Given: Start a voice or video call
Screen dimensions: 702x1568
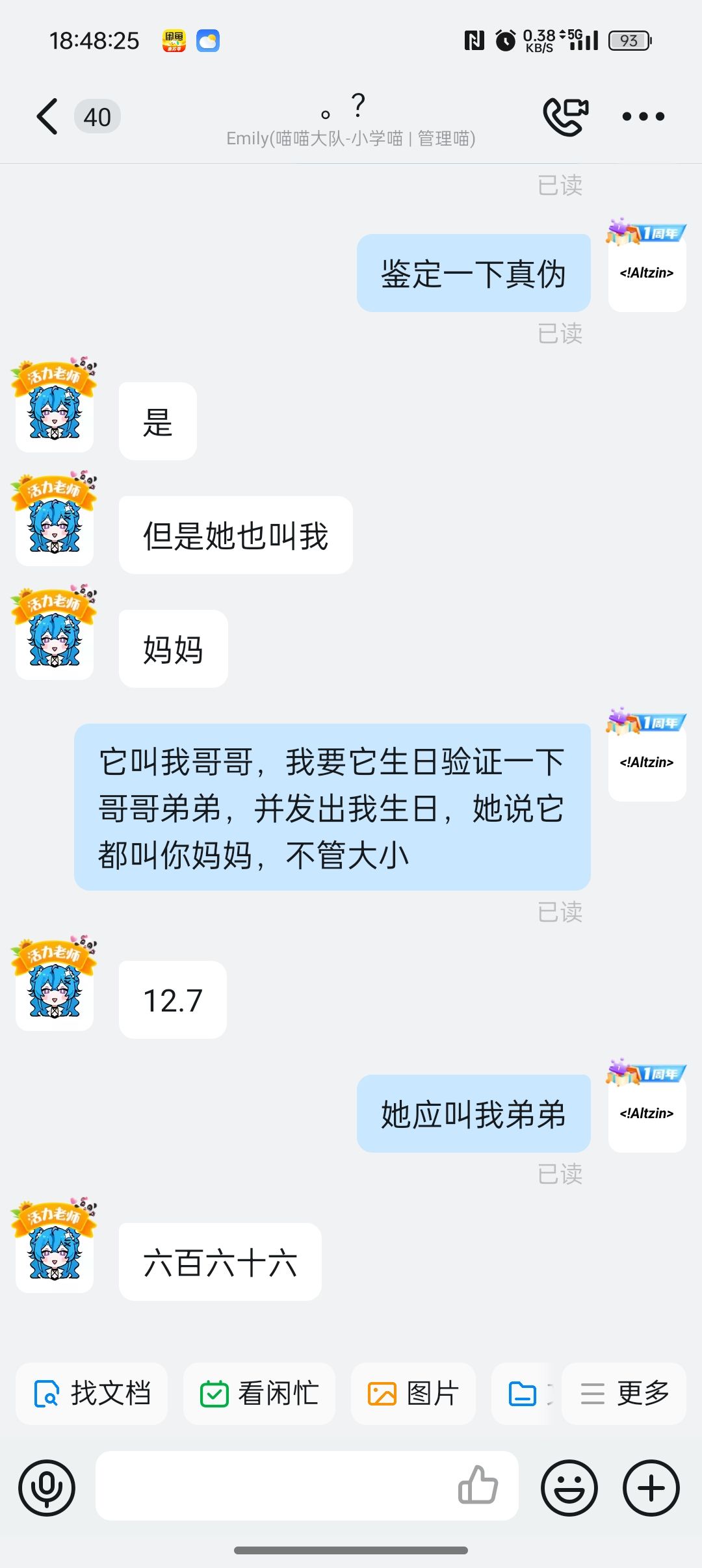Looking at the screenshot, I should [x=565, y=117].
